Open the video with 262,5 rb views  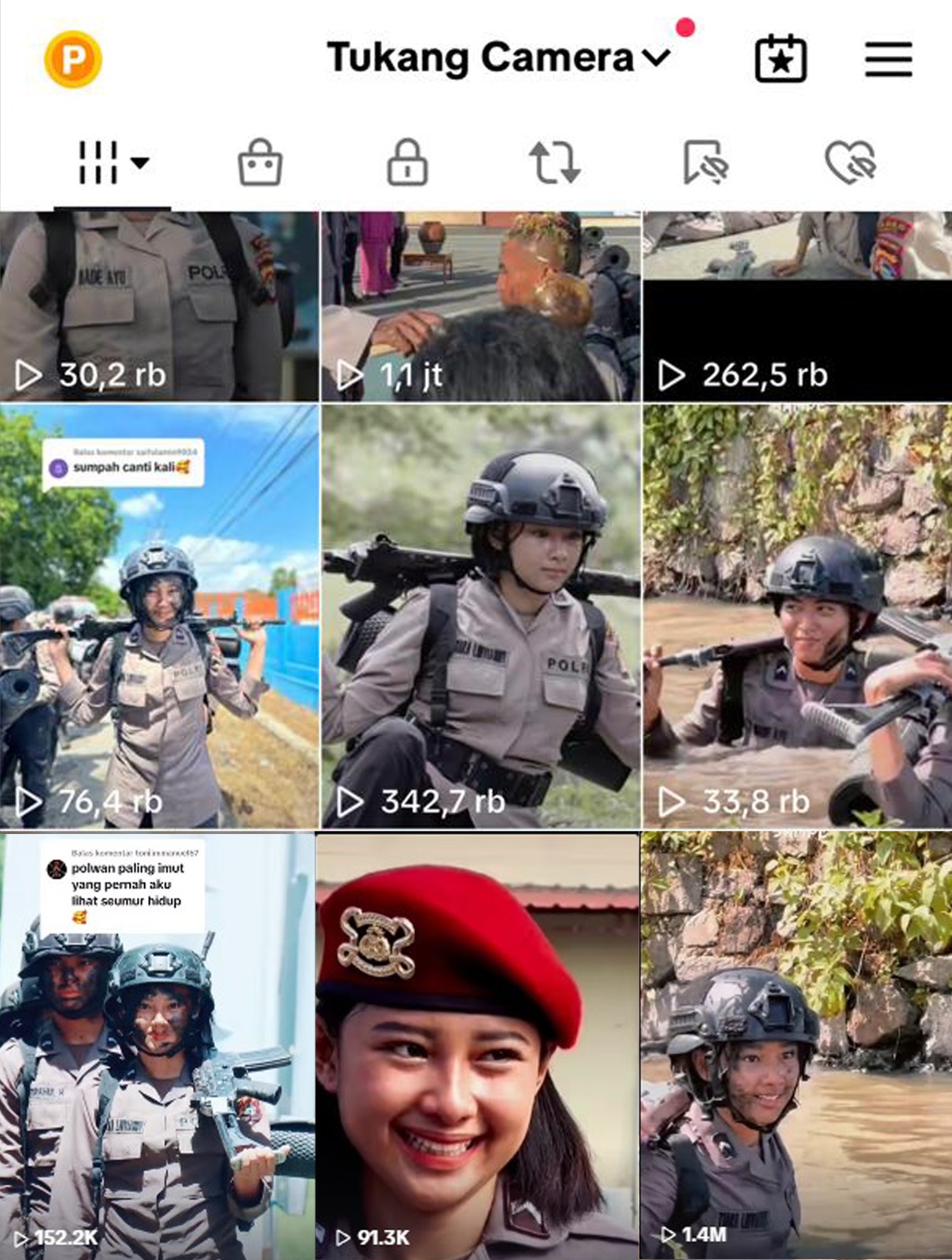click(797, 307)
